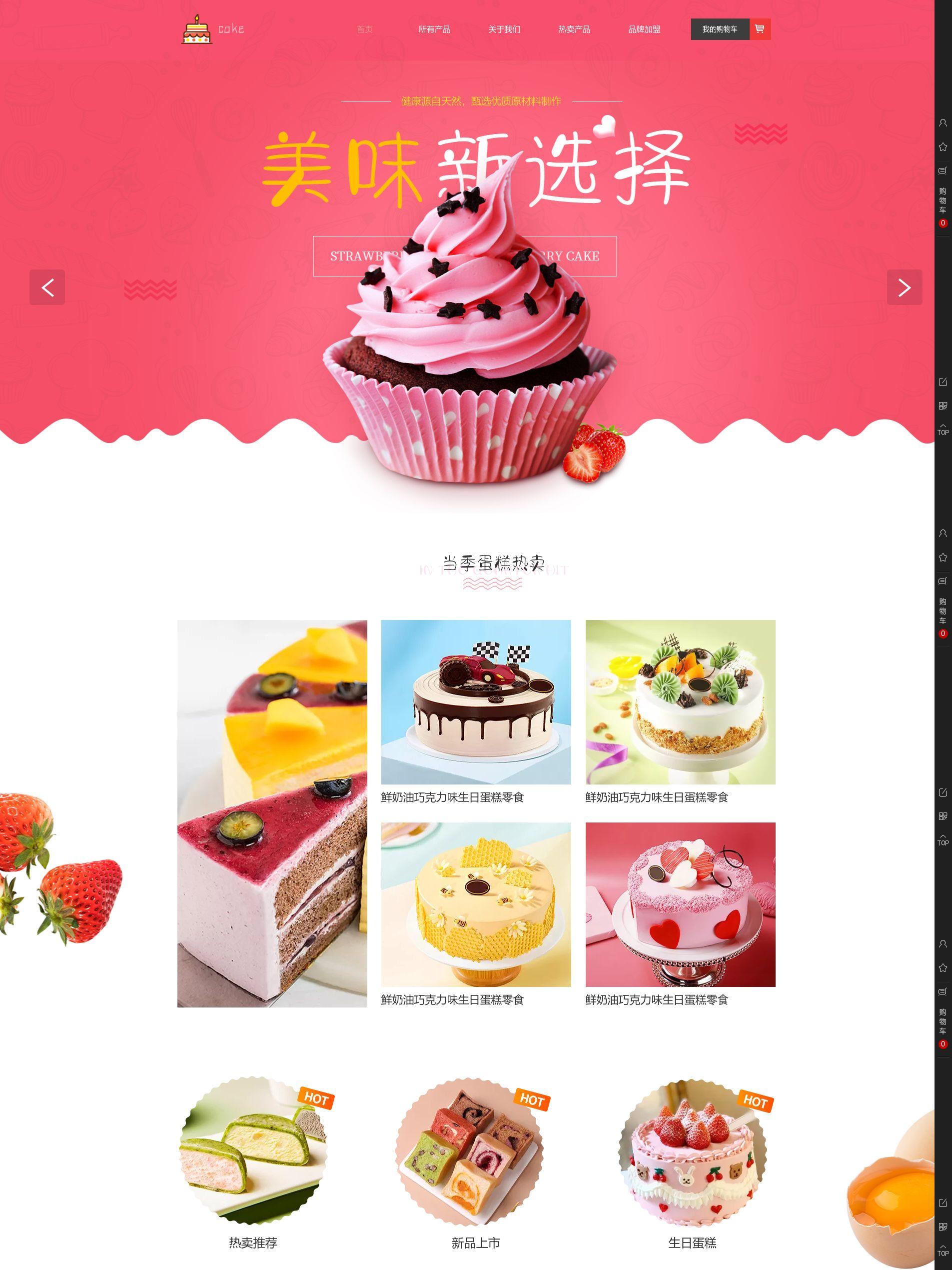Open the 新品上市 category
Image resolution: width=952 pixels, height=1270 pixels.
click(475, 1154)
